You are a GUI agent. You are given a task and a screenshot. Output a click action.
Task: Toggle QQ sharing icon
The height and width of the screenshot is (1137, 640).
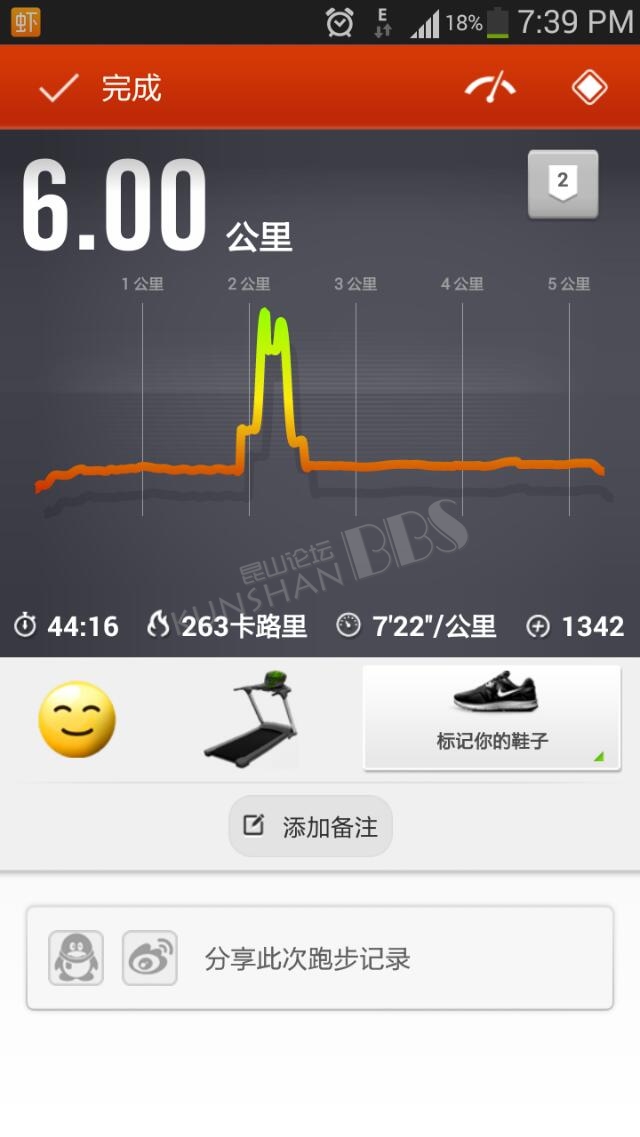[76, 958]
